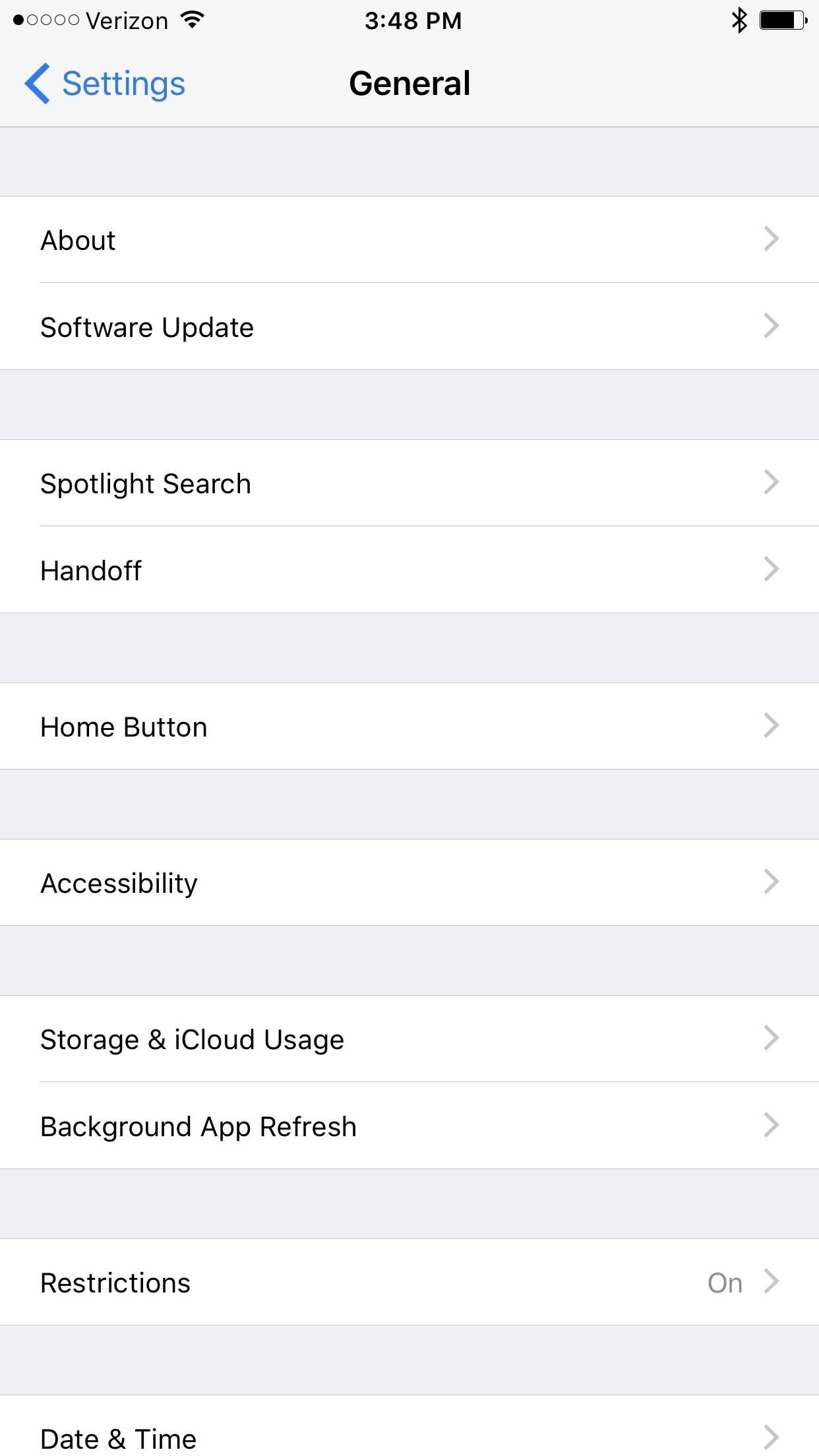View Storage & iCloud Usage

409,1039
